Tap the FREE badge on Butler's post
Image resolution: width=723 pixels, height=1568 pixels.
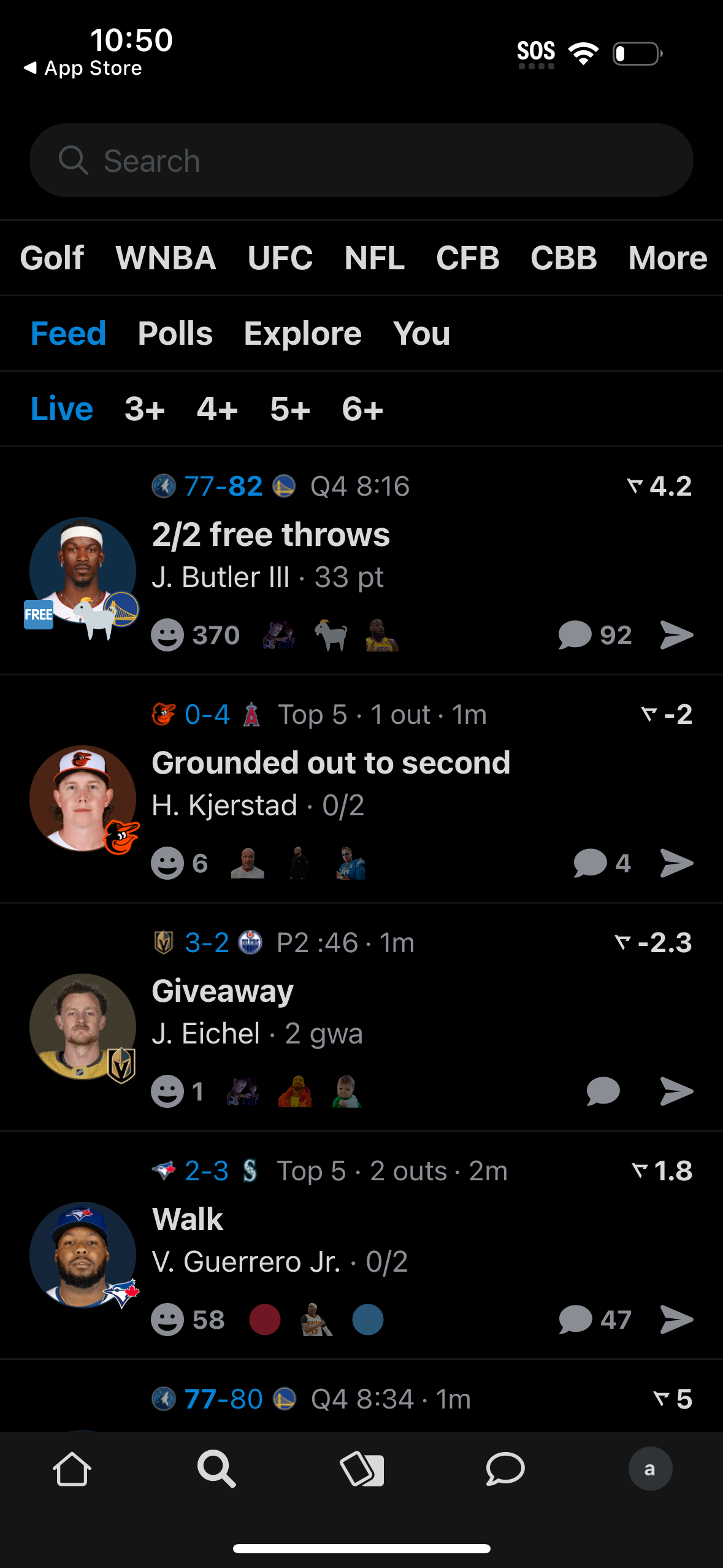[x=38, y=613]
